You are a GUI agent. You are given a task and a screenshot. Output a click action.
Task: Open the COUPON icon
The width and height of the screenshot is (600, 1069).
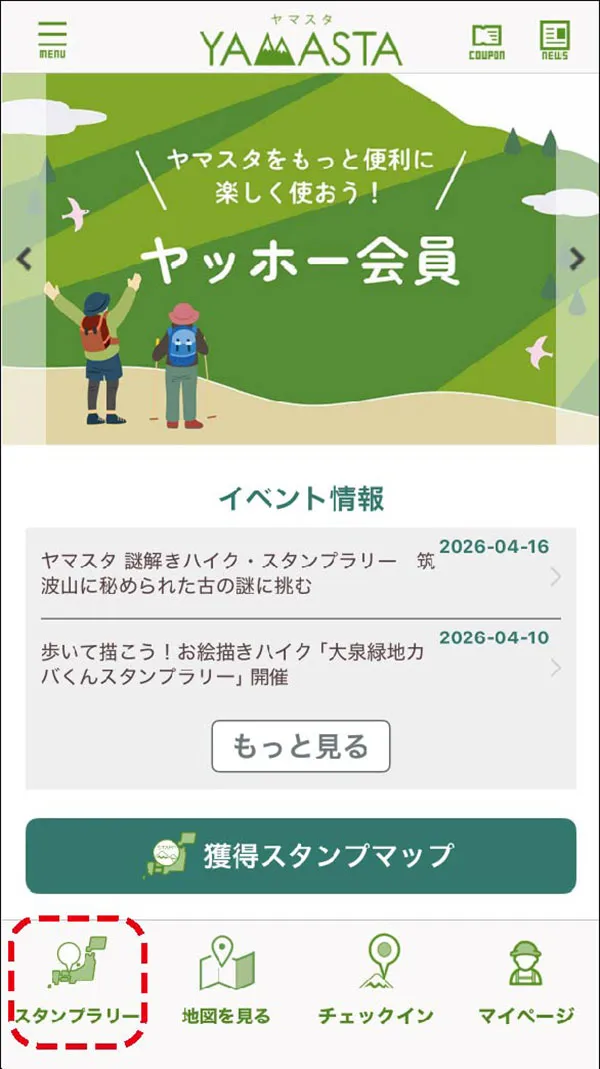(487, 42)
